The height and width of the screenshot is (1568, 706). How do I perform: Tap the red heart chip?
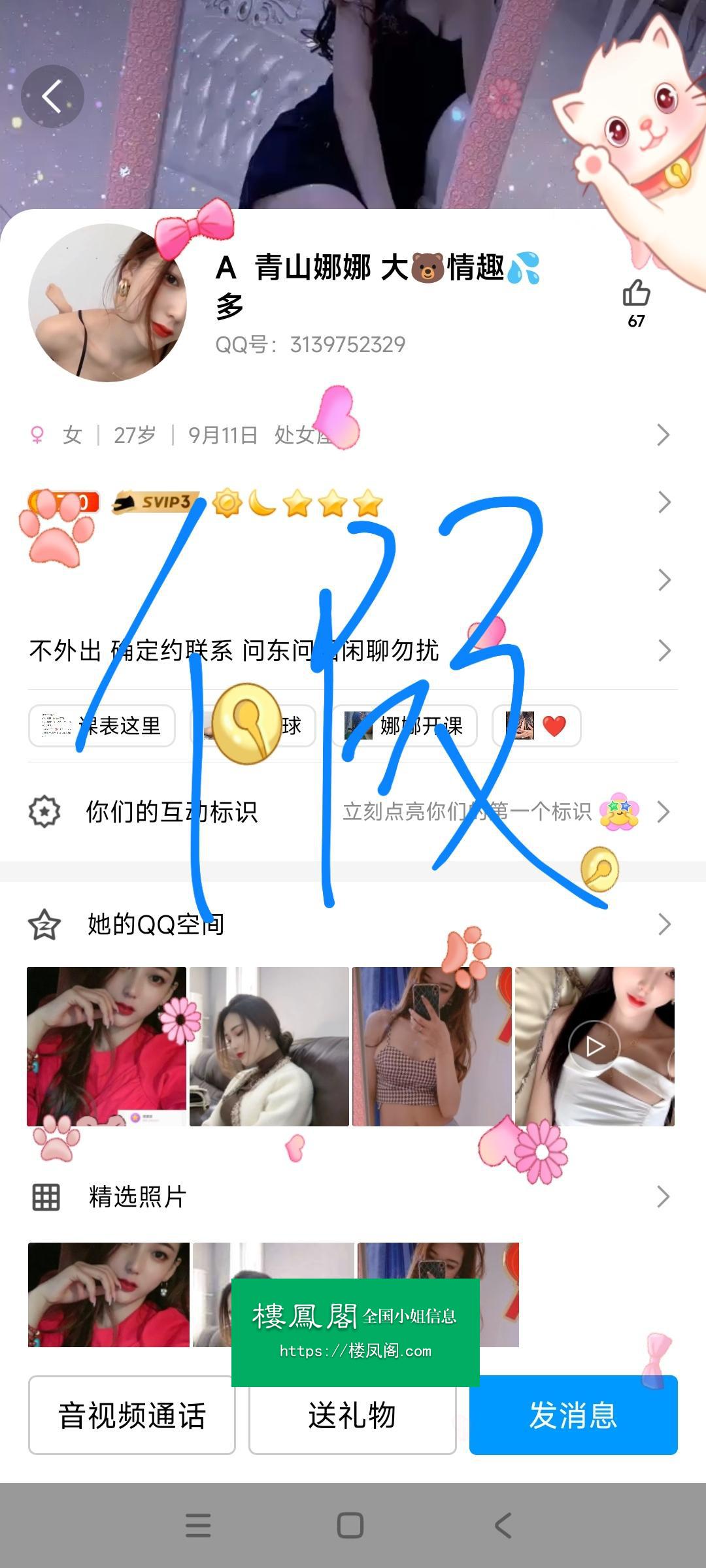(537, 726)
